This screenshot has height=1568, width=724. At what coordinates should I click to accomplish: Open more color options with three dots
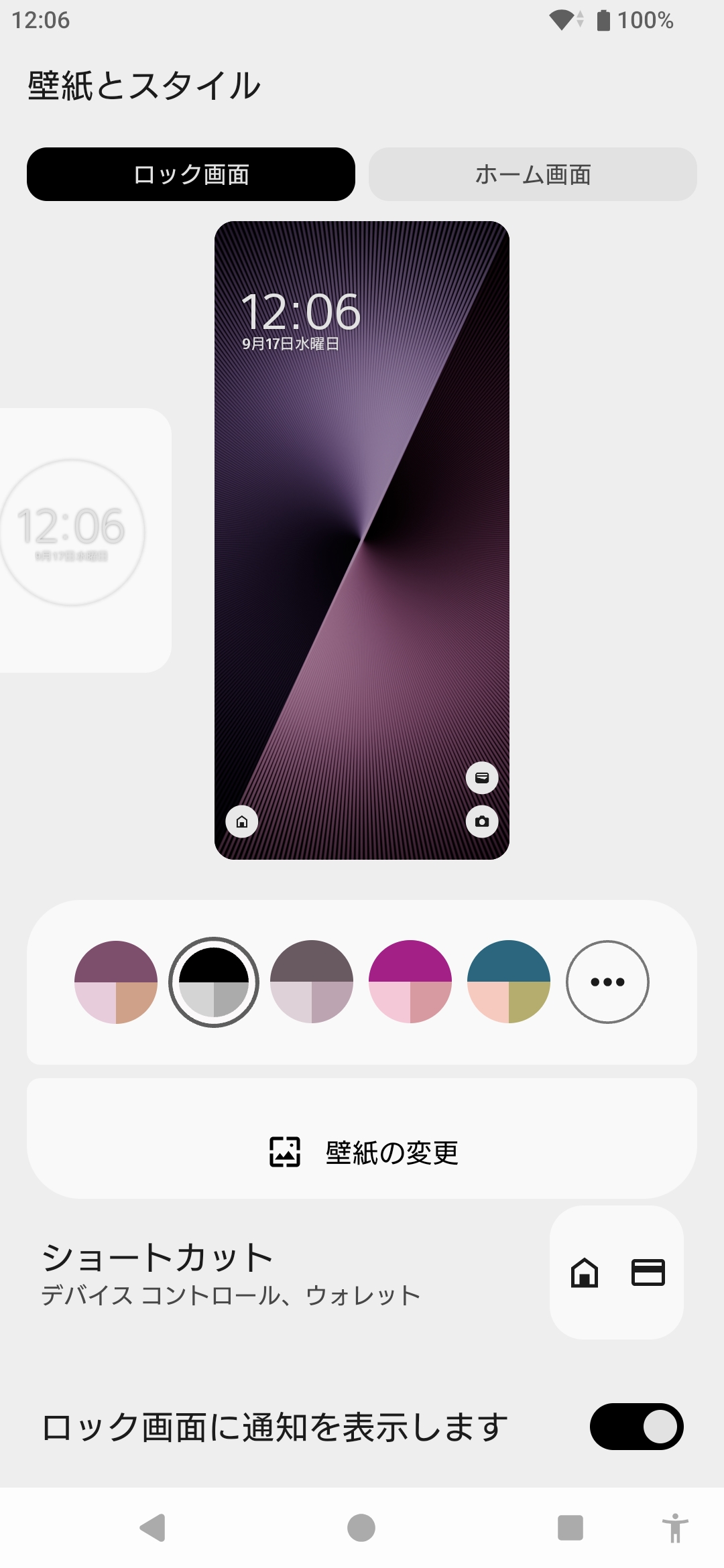[x=607, y=982]
